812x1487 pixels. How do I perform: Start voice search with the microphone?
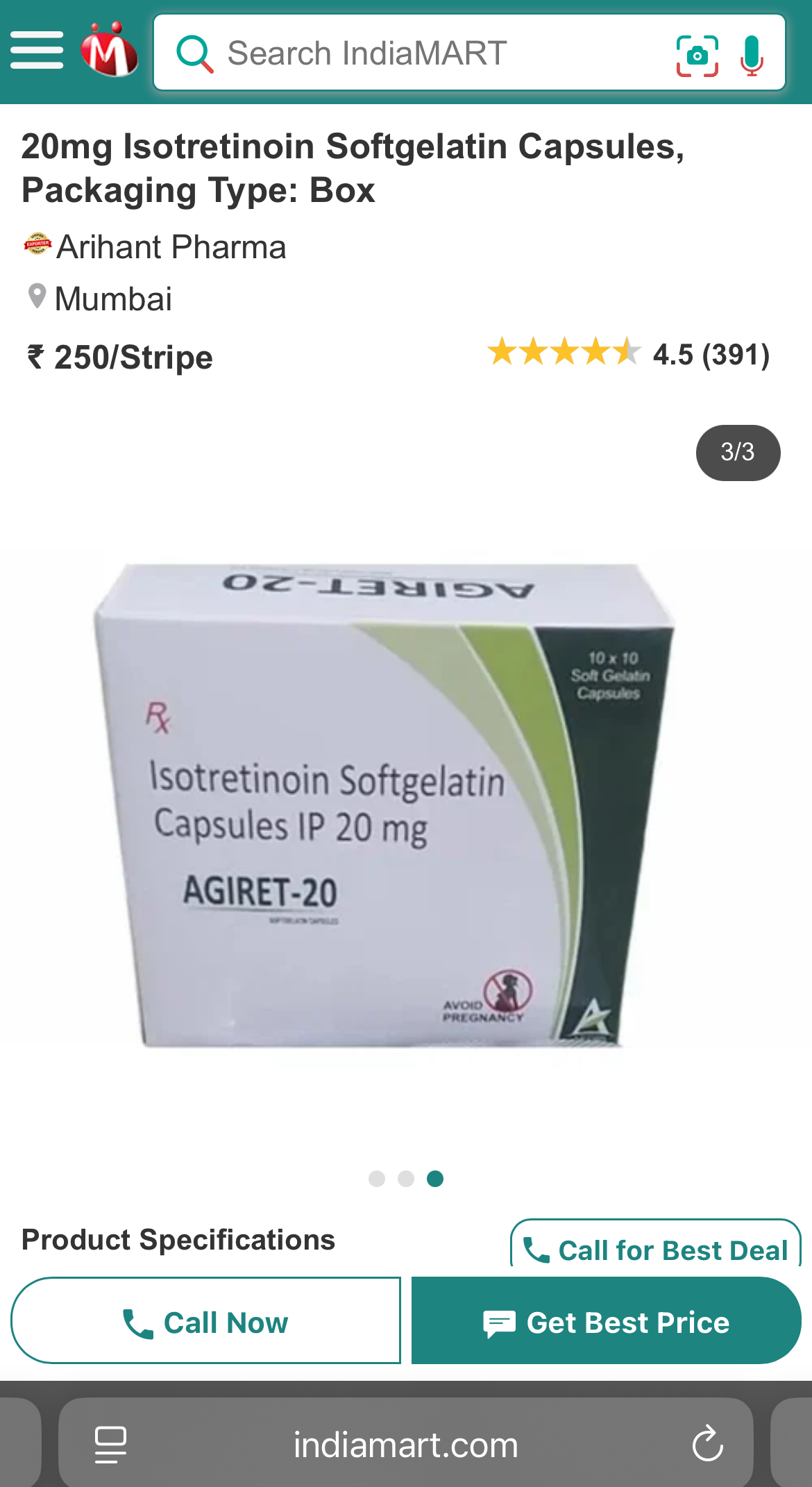[x=752, y=56]
